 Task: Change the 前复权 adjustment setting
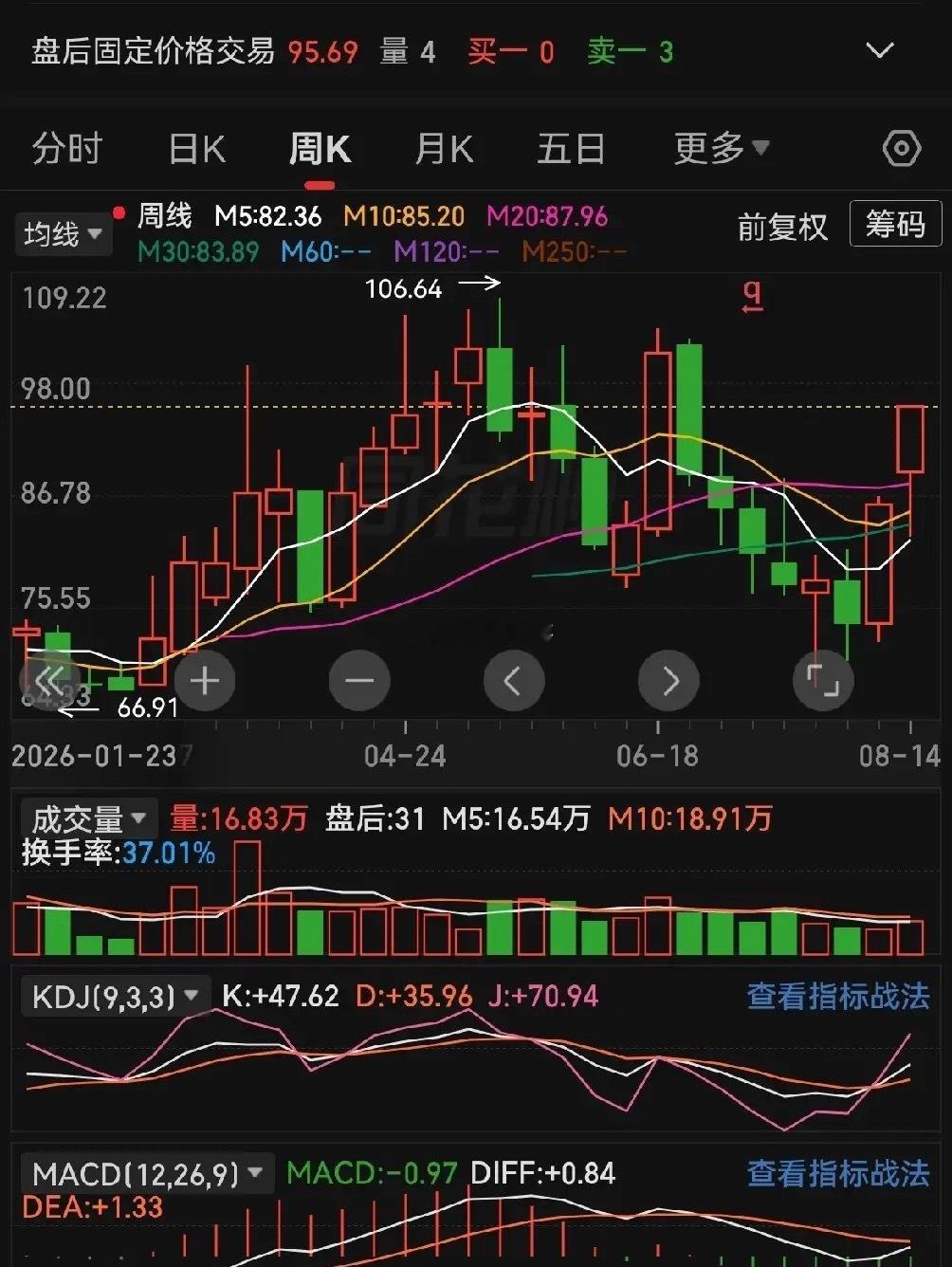pos(782,228)
